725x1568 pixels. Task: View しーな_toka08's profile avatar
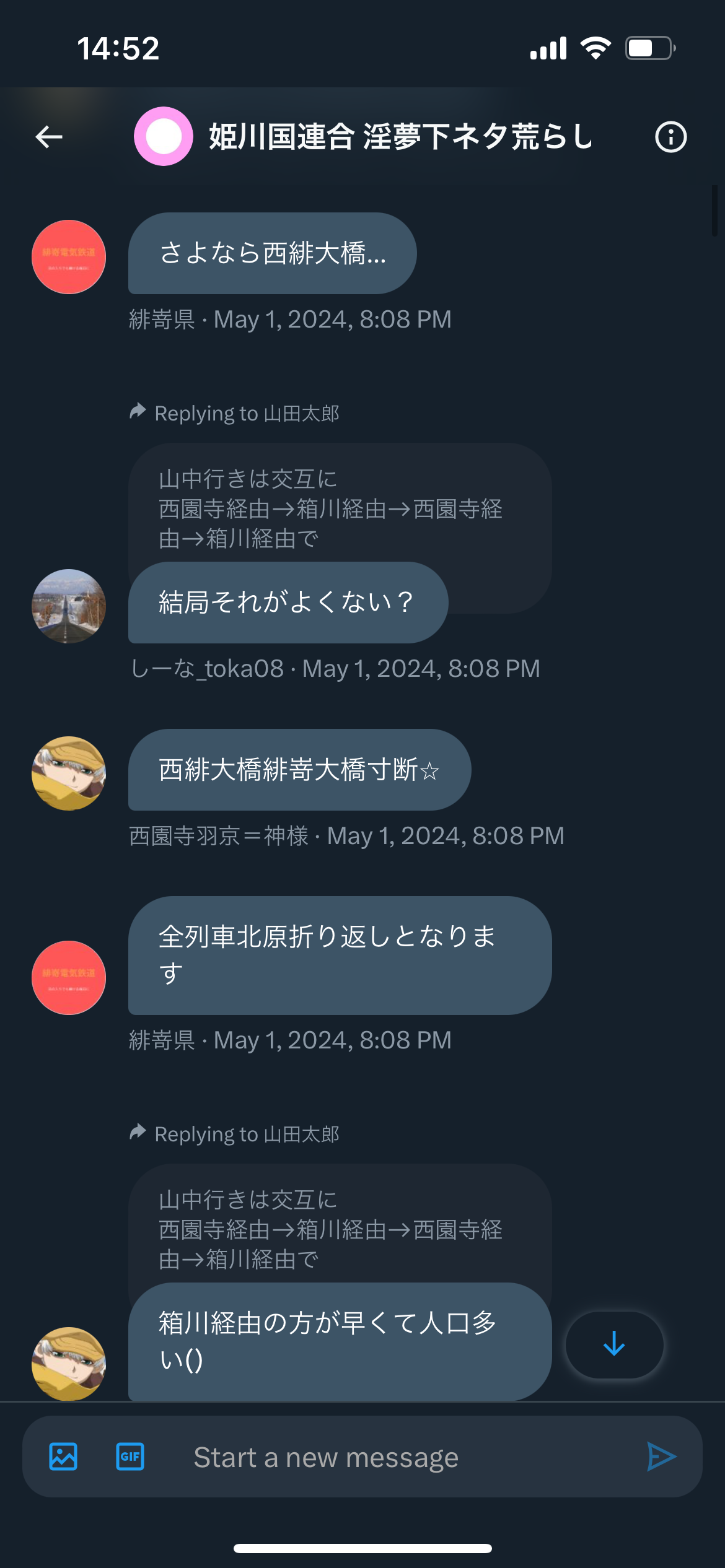[x=69, y=606]
